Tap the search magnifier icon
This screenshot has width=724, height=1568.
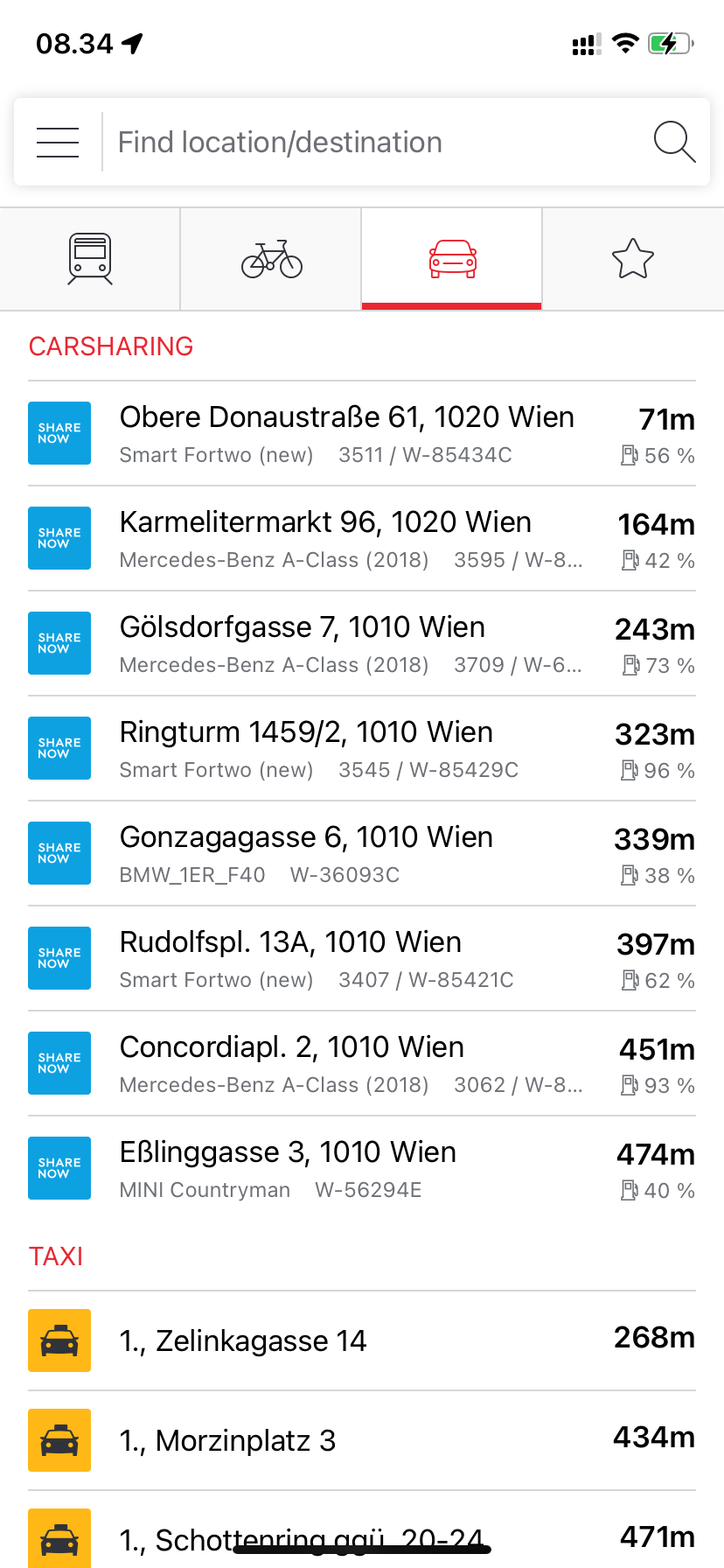674,142
